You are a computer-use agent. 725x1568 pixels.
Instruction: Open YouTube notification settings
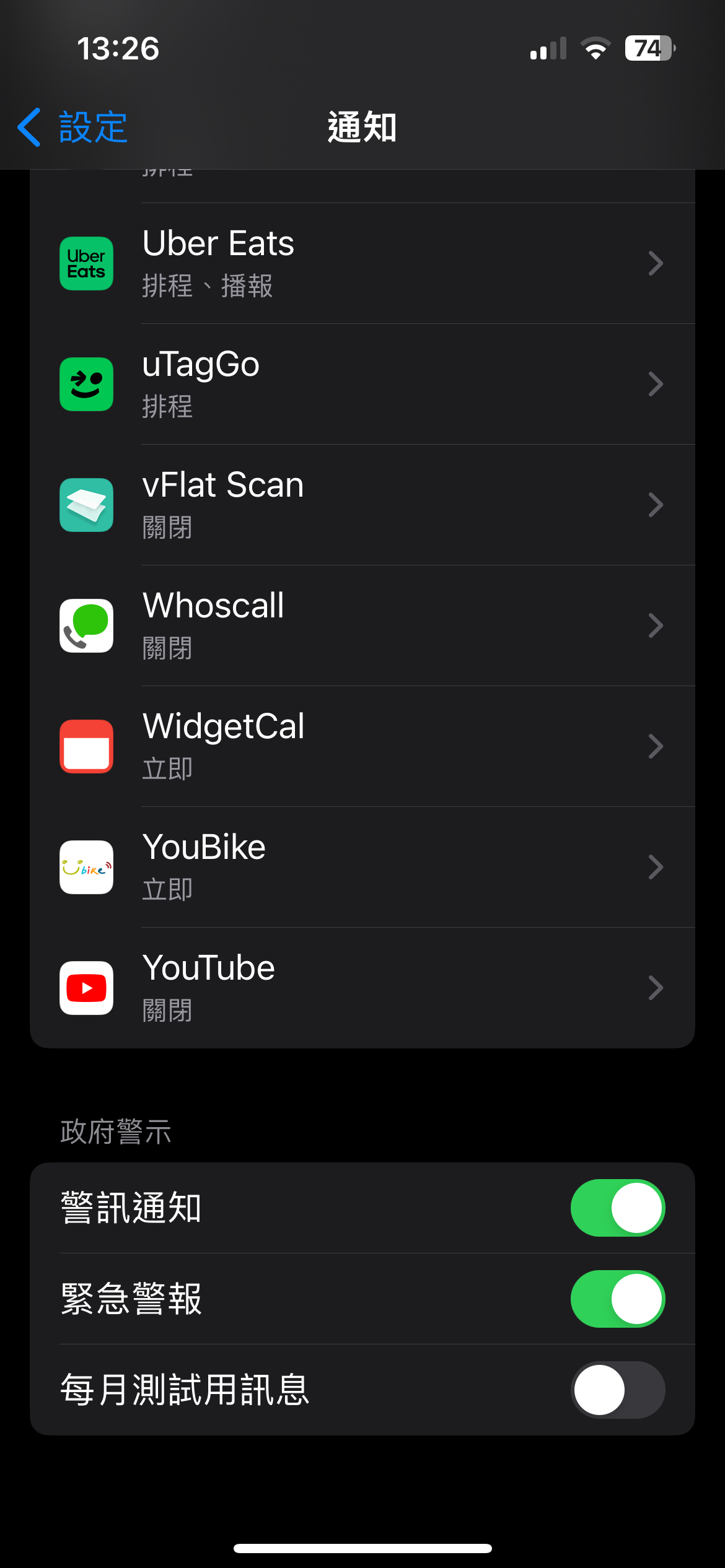point(362,988)
